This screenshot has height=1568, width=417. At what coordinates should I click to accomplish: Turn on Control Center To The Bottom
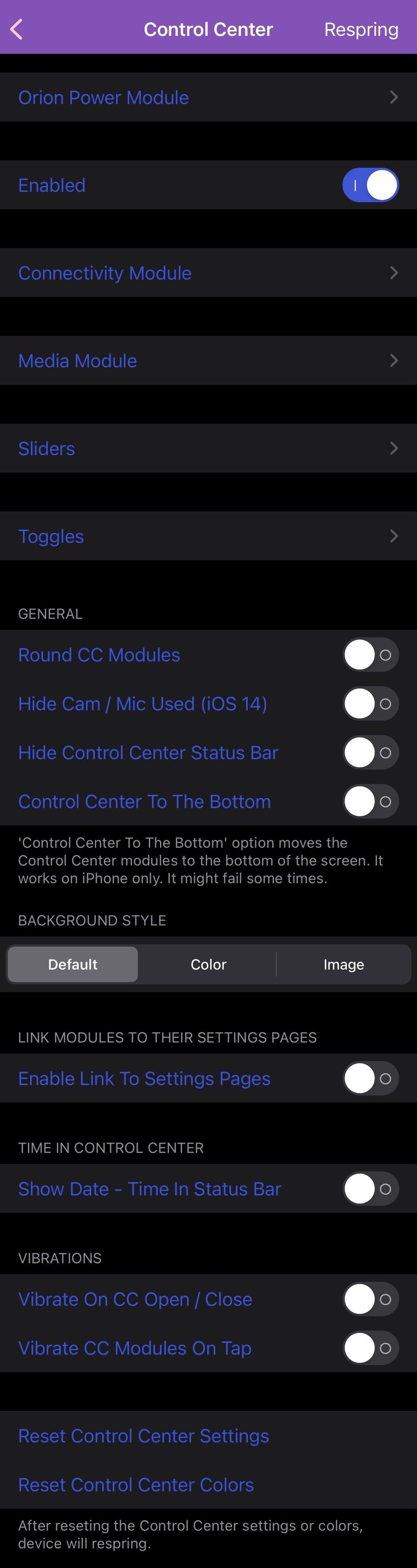370,801
